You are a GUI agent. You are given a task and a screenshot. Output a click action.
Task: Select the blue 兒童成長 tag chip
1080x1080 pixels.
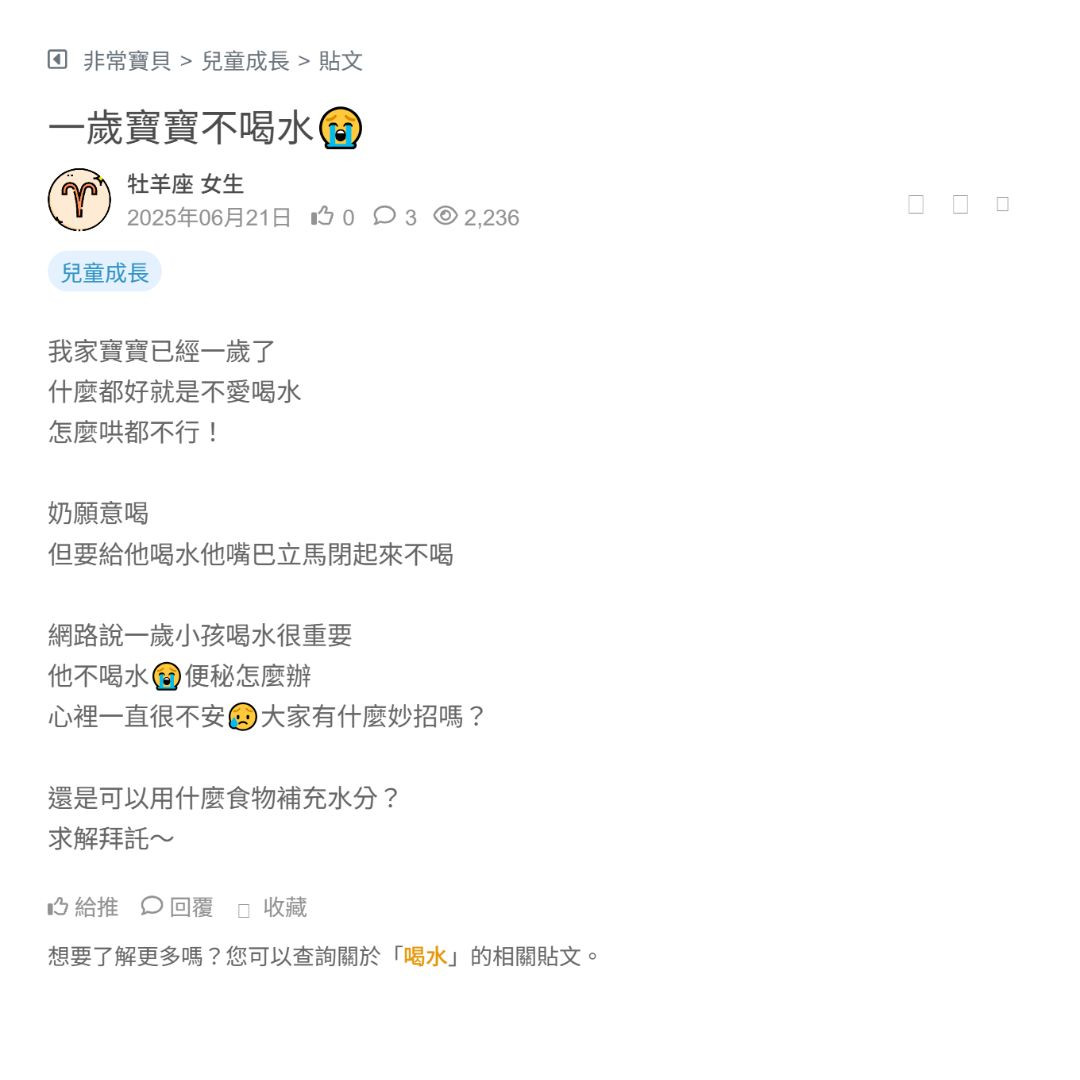coord(105,272)
